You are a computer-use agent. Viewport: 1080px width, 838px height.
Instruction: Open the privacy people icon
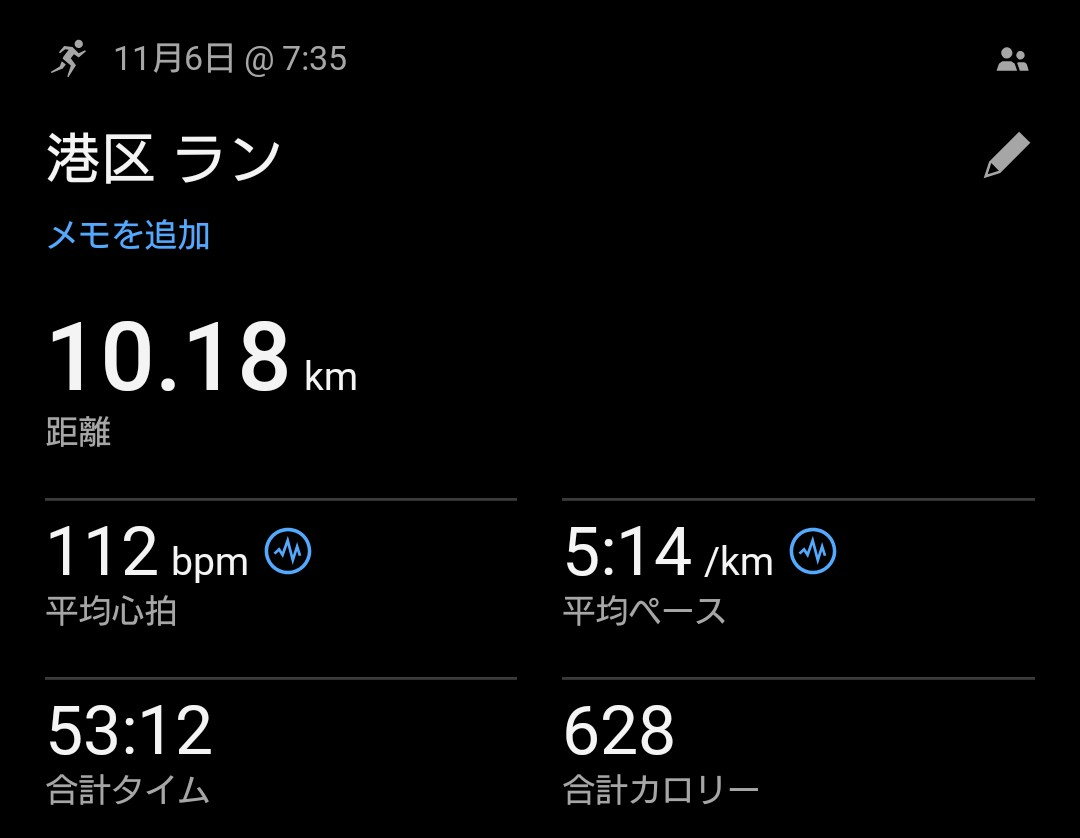(x=1012, y=60)
